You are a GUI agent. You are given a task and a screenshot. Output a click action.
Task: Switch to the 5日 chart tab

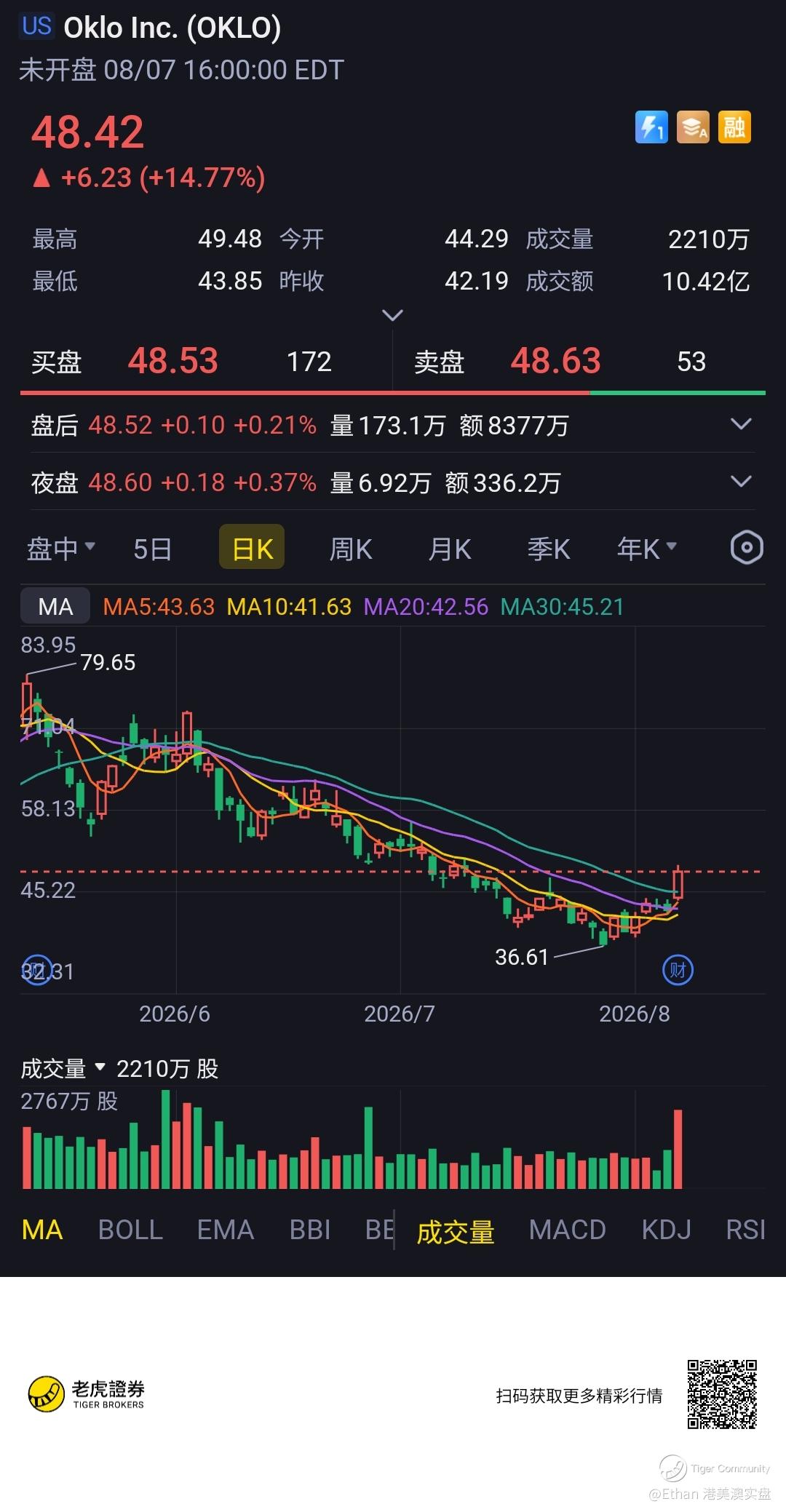click(x=153, y=549)
